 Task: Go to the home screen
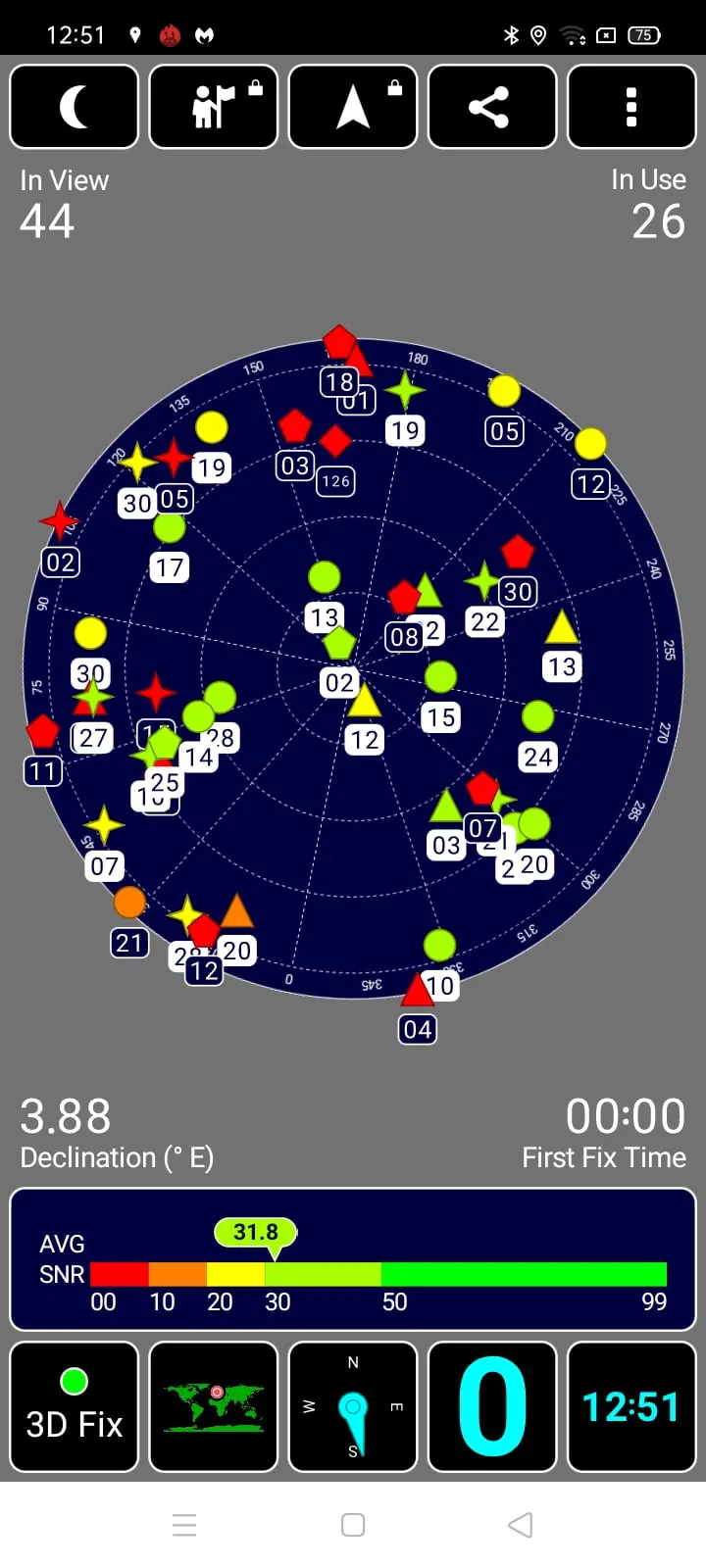[x=353, y=1525]
